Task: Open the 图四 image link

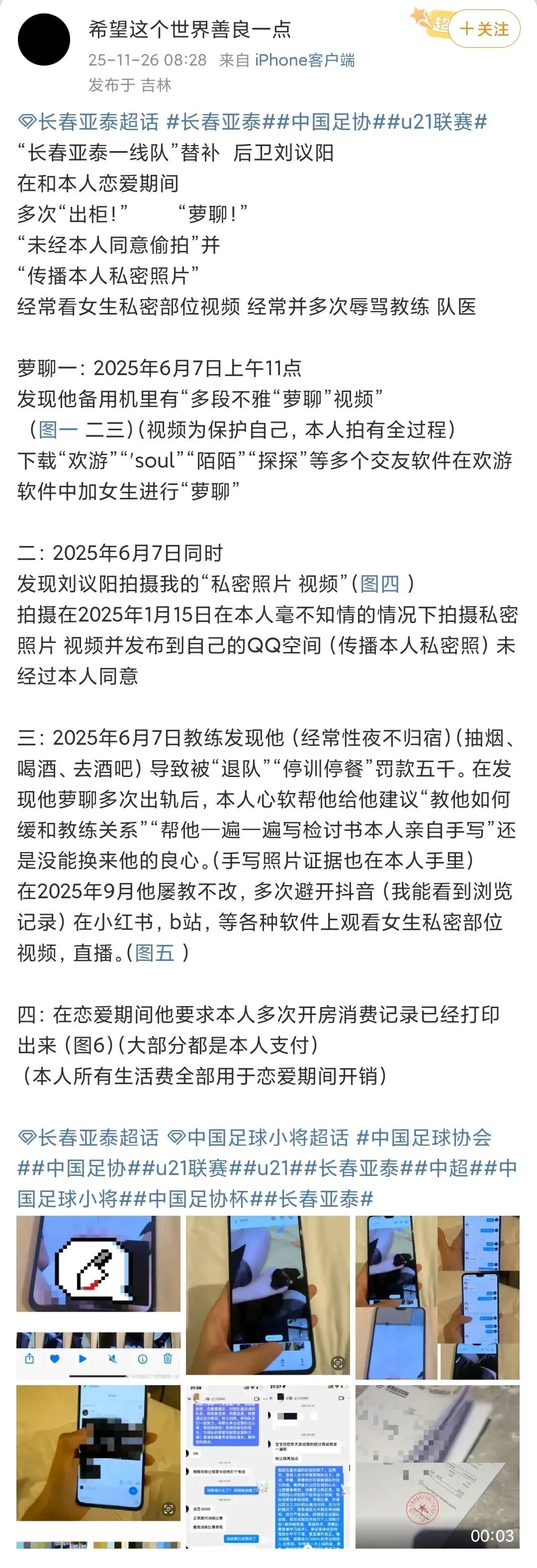Action: 380,584
